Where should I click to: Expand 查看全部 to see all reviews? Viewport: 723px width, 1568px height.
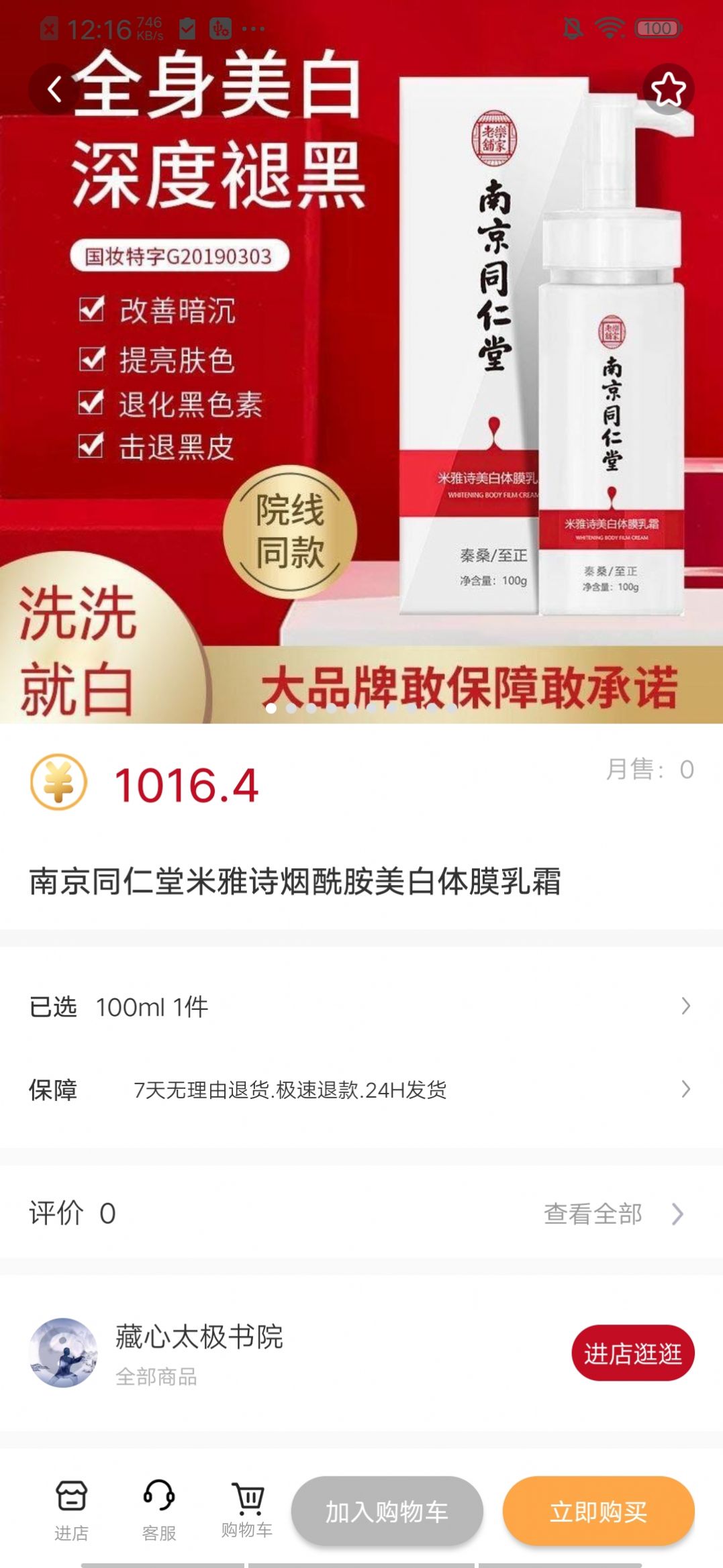pos(595,1216)
